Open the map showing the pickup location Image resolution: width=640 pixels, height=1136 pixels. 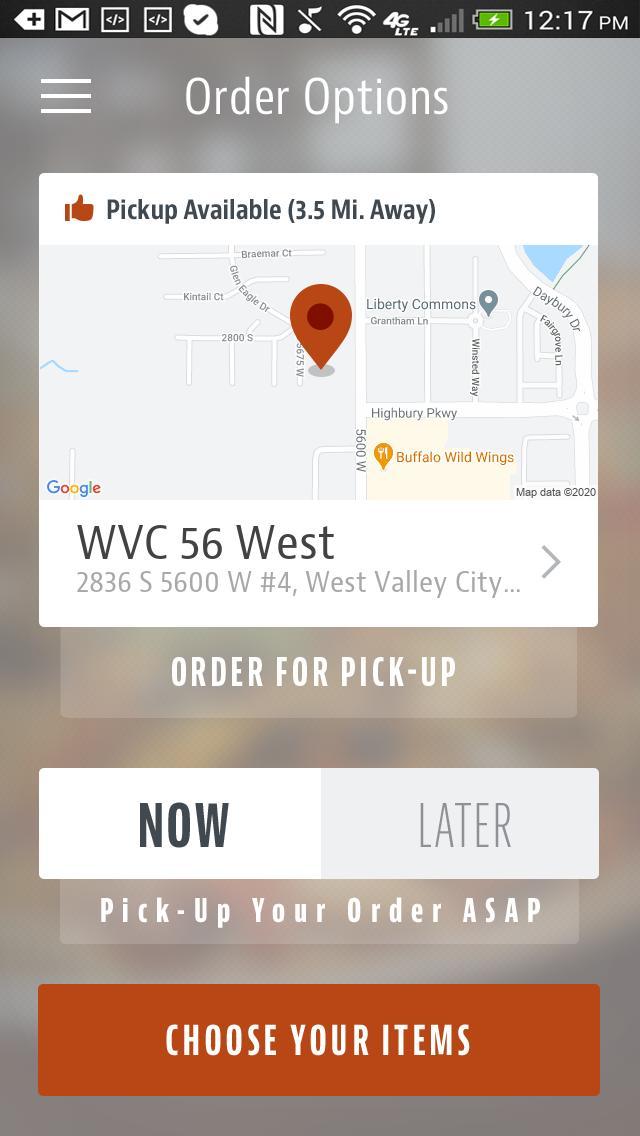point(318,372)
